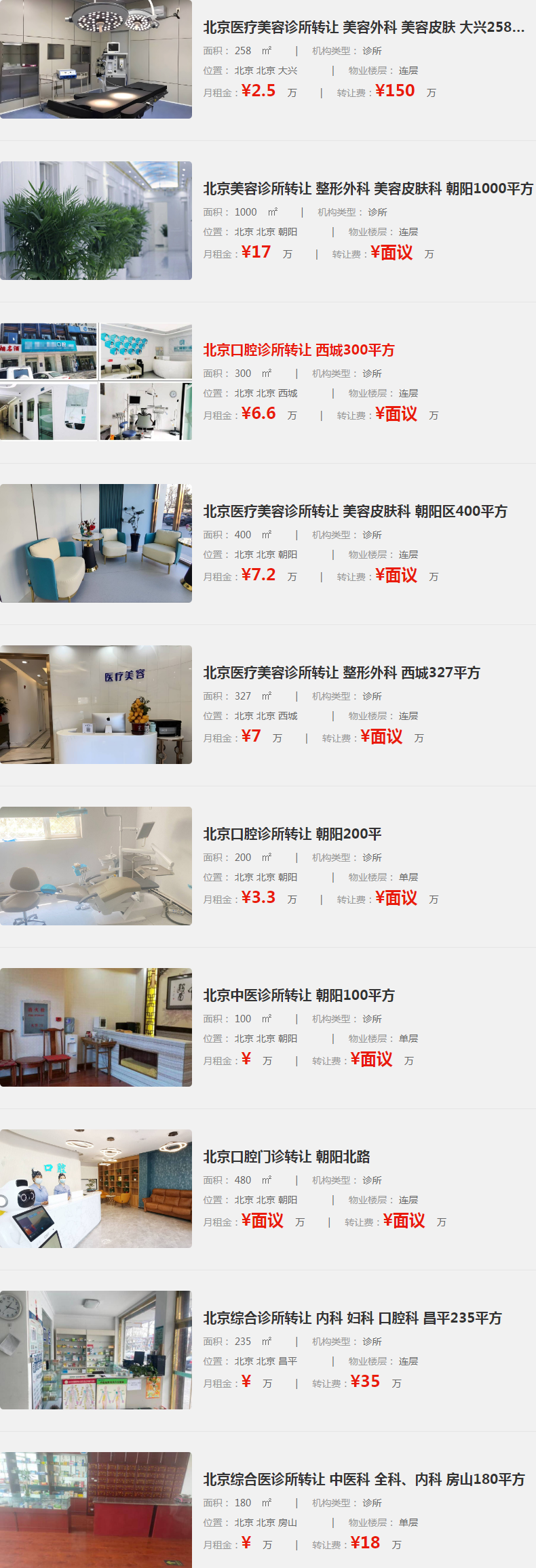536x1568 pixels.
Task: Open 北京口腔诊所转让 西城300平方 listing
Action: pos(299,350)
